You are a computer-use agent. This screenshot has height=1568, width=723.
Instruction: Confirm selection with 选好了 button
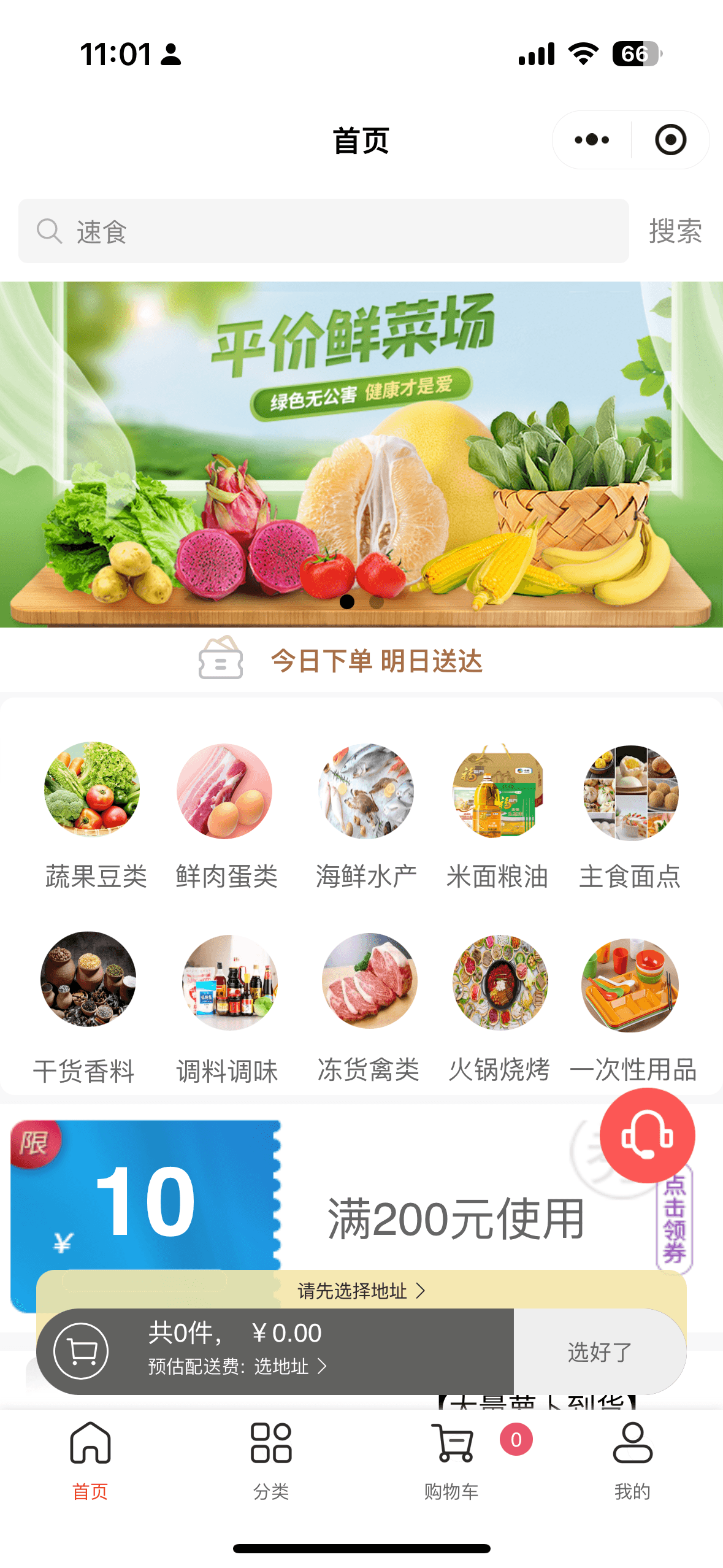(x=599, y=1351)
